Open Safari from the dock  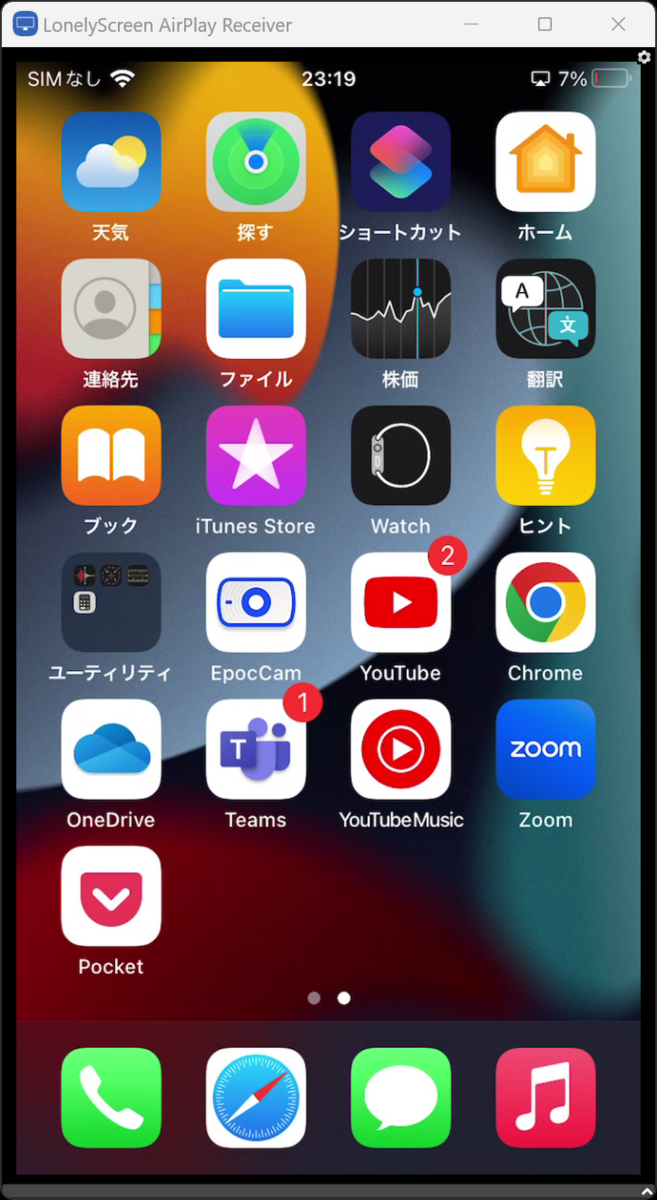[x=256, y=1098]
